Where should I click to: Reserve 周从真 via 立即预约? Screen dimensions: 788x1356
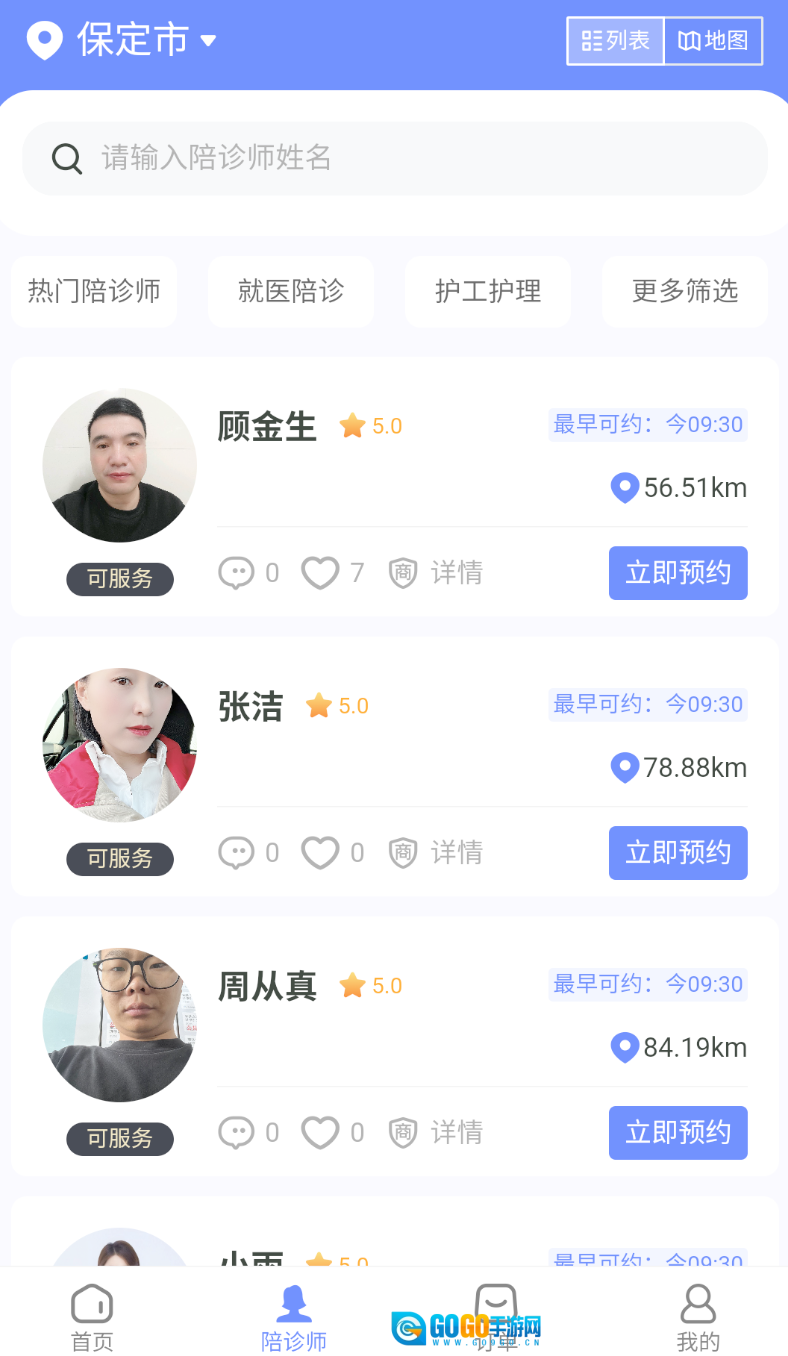(x=678, y=1133)
